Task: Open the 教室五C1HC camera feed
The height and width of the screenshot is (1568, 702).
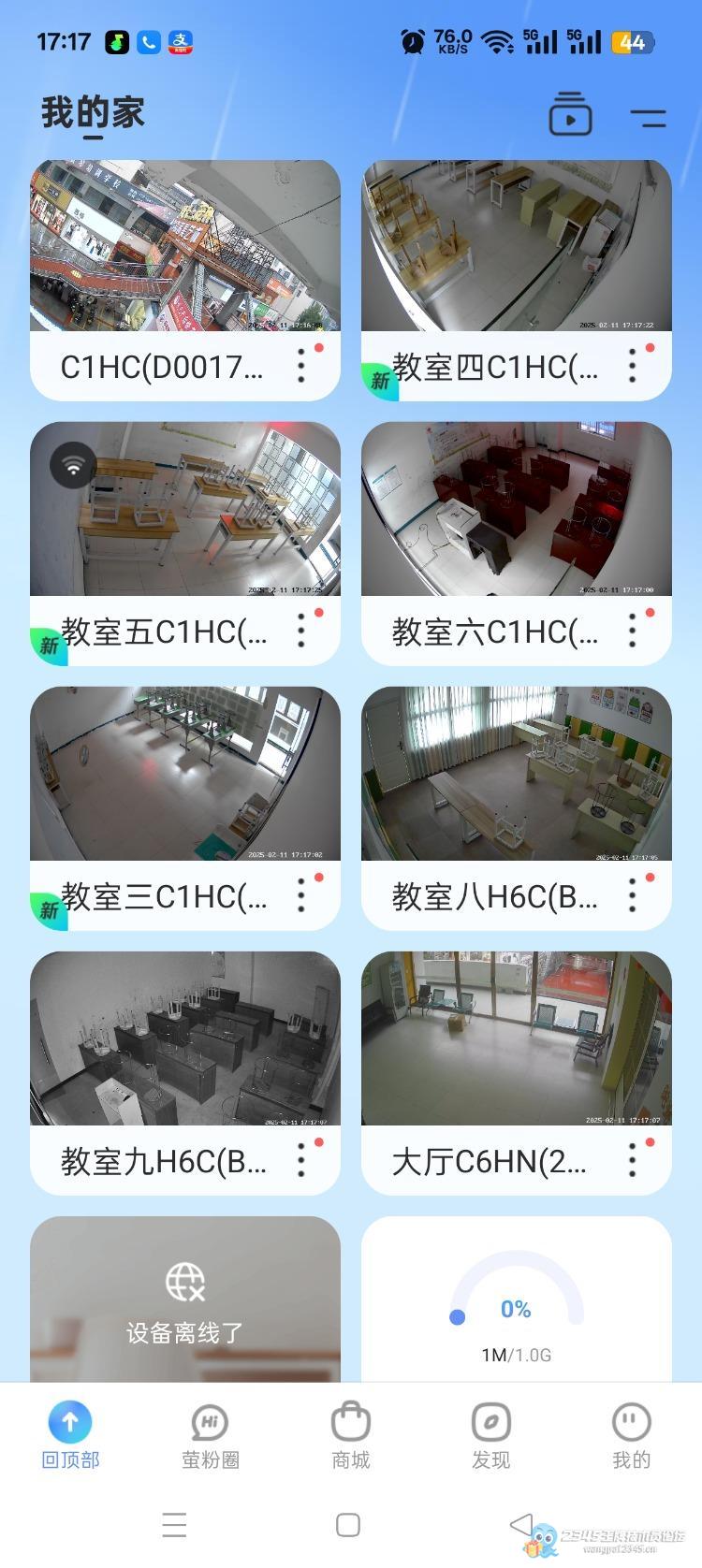Action: [x=185, y=509]
